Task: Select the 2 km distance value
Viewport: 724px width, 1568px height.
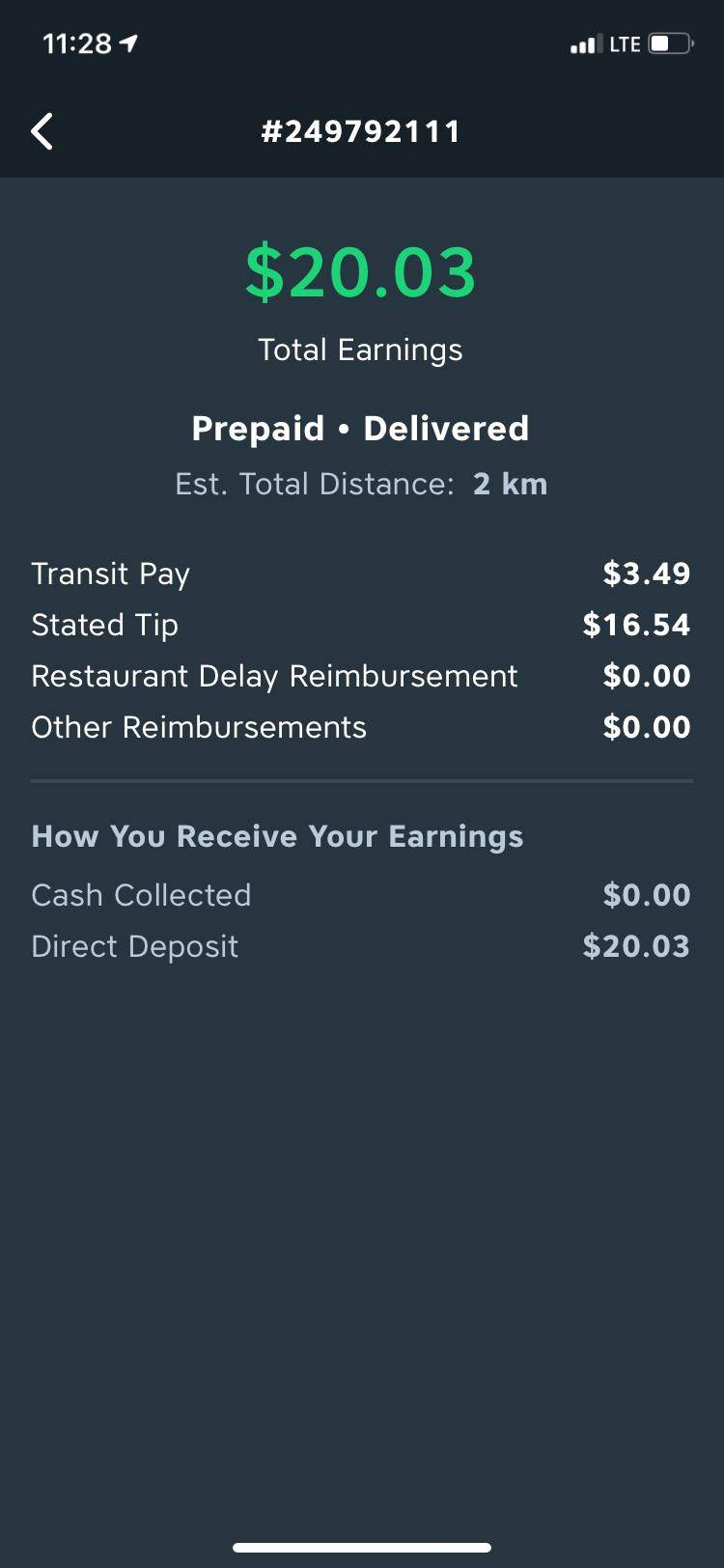Action: pyautogui.click(x=510, y=484)
